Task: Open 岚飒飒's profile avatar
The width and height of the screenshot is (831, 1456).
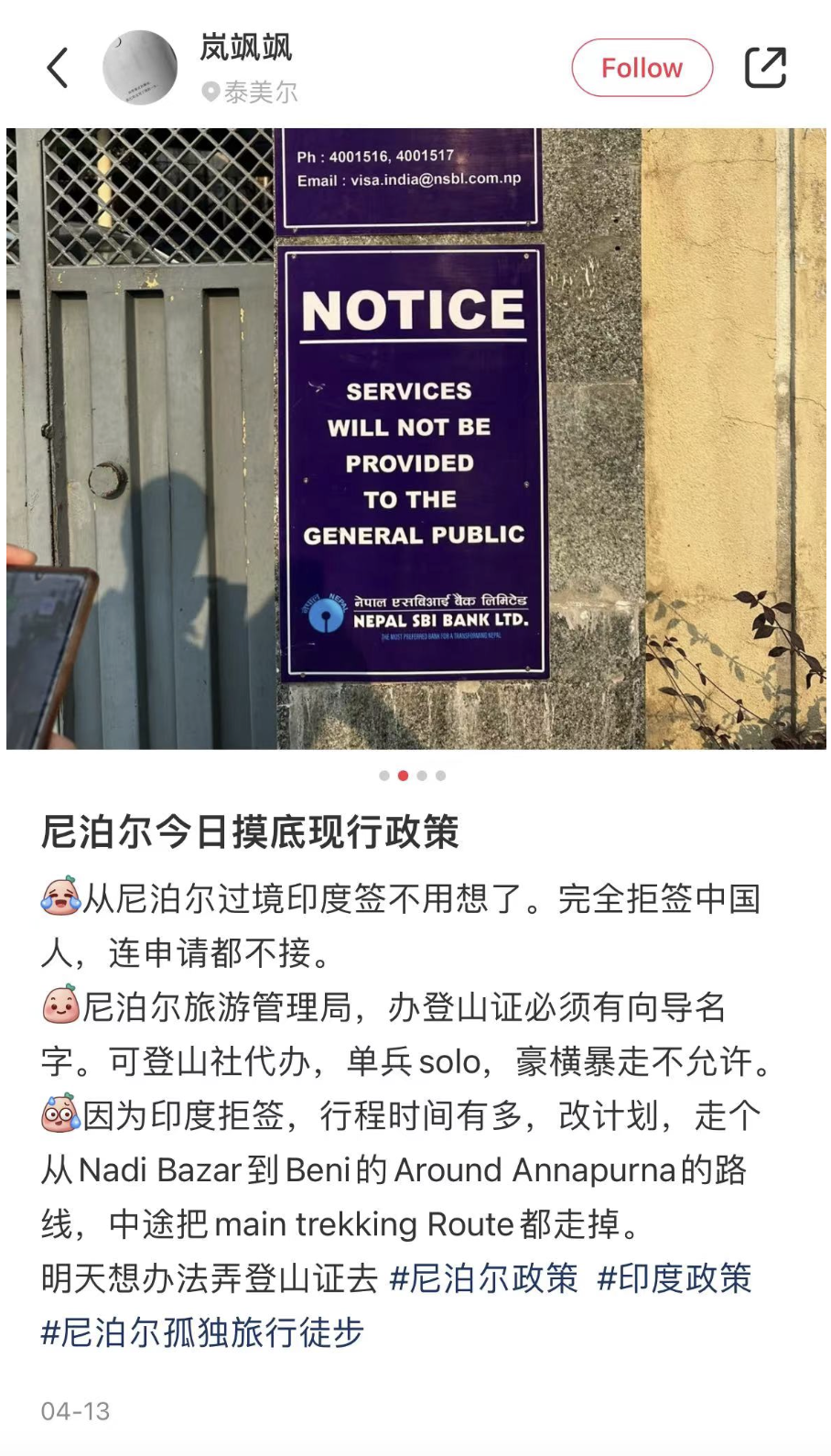Action: point(139,68)
